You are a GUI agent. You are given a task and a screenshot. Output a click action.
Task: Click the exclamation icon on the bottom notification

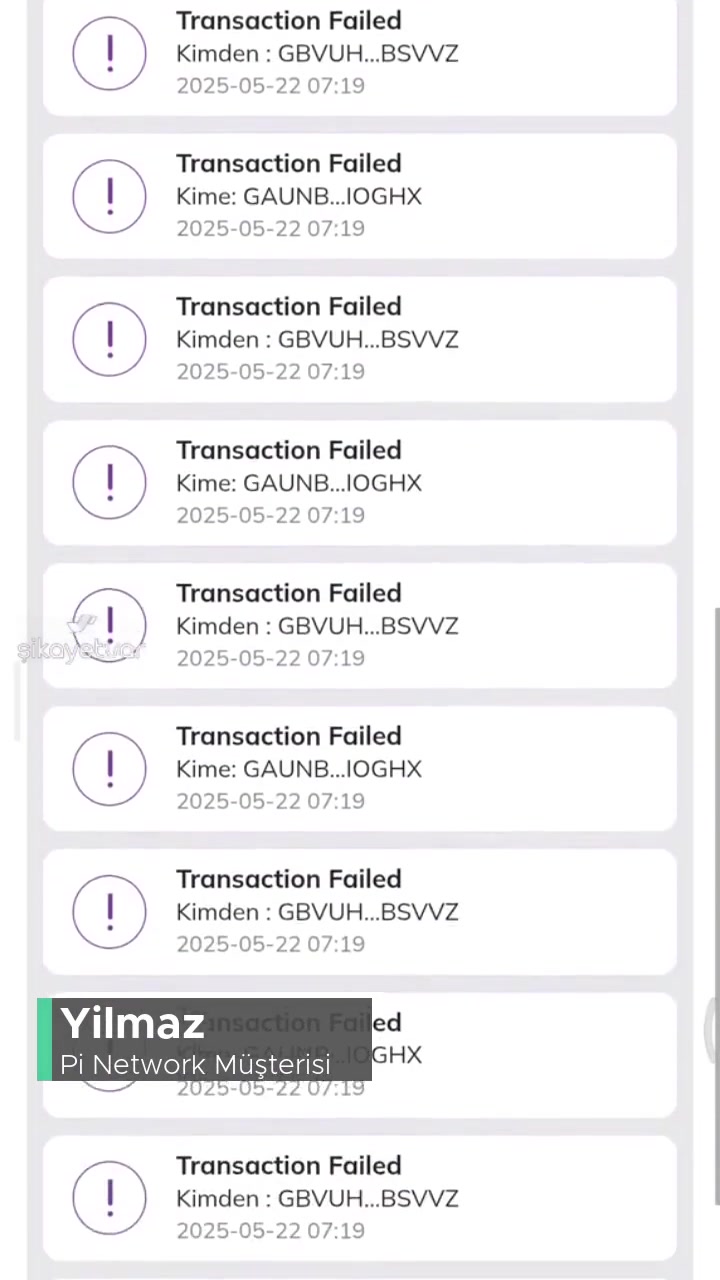coord(110,1198)
